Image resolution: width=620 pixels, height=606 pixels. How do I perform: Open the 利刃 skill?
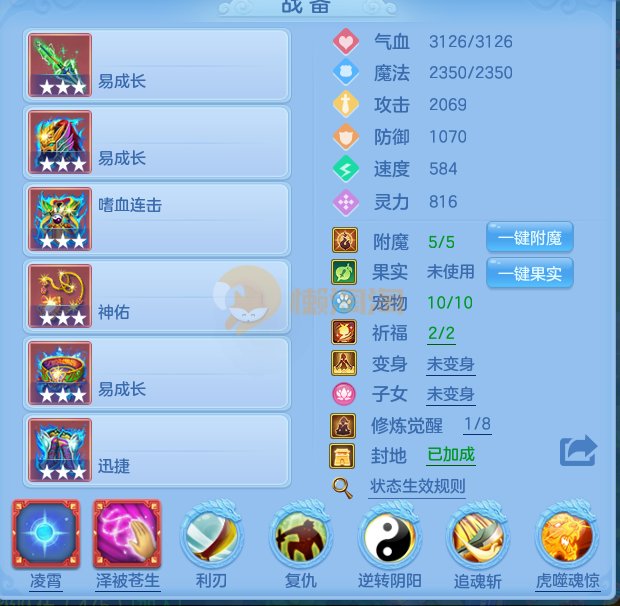tap(212, 537)
